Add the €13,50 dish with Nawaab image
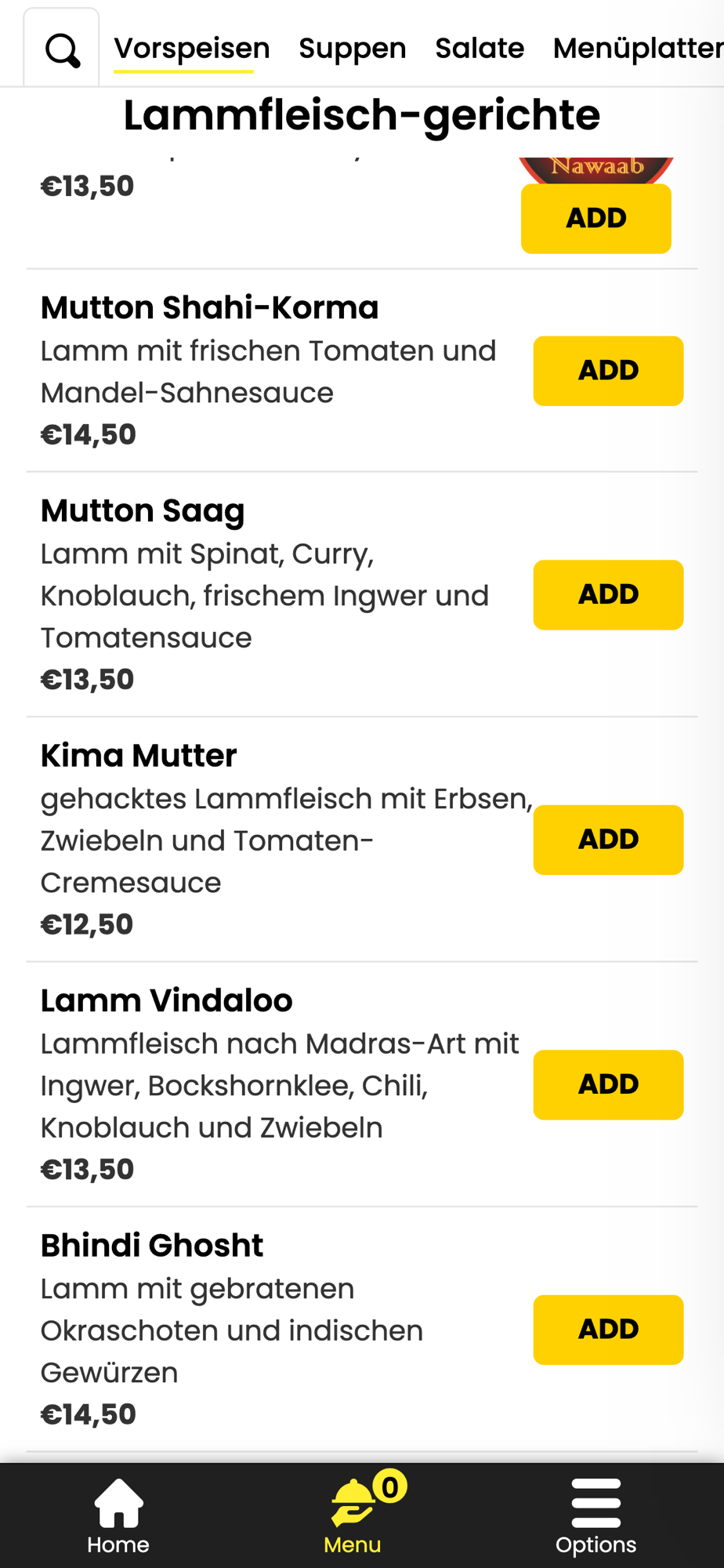This screenshot has height=1568, width=724. coord(596,218)
